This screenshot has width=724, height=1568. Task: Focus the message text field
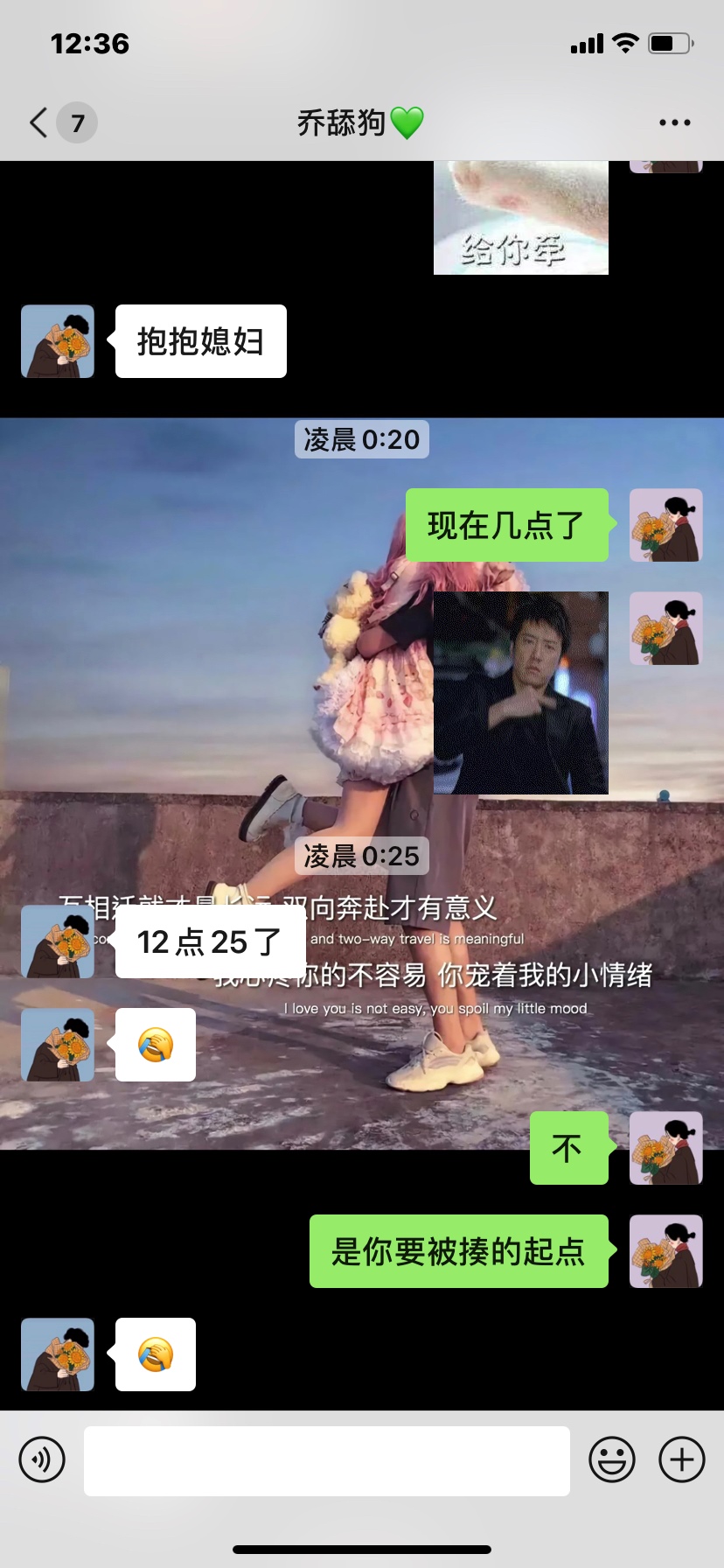[326, 1460]
